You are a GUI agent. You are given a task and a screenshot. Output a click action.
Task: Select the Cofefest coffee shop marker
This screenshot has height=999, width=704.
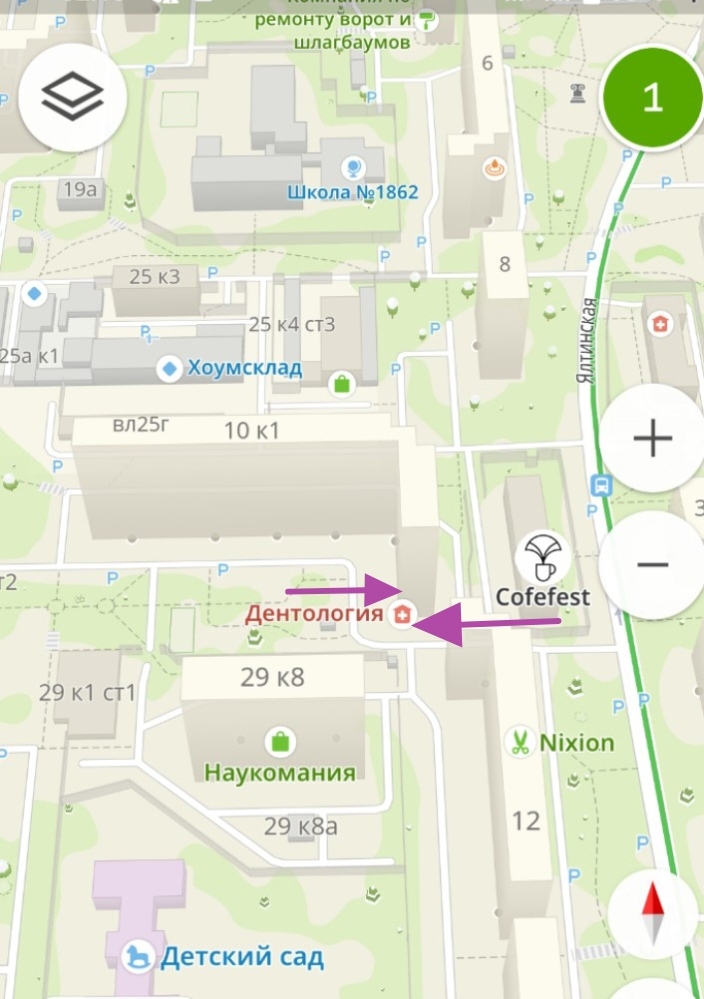pyautogui.click(x=543, y=557)
